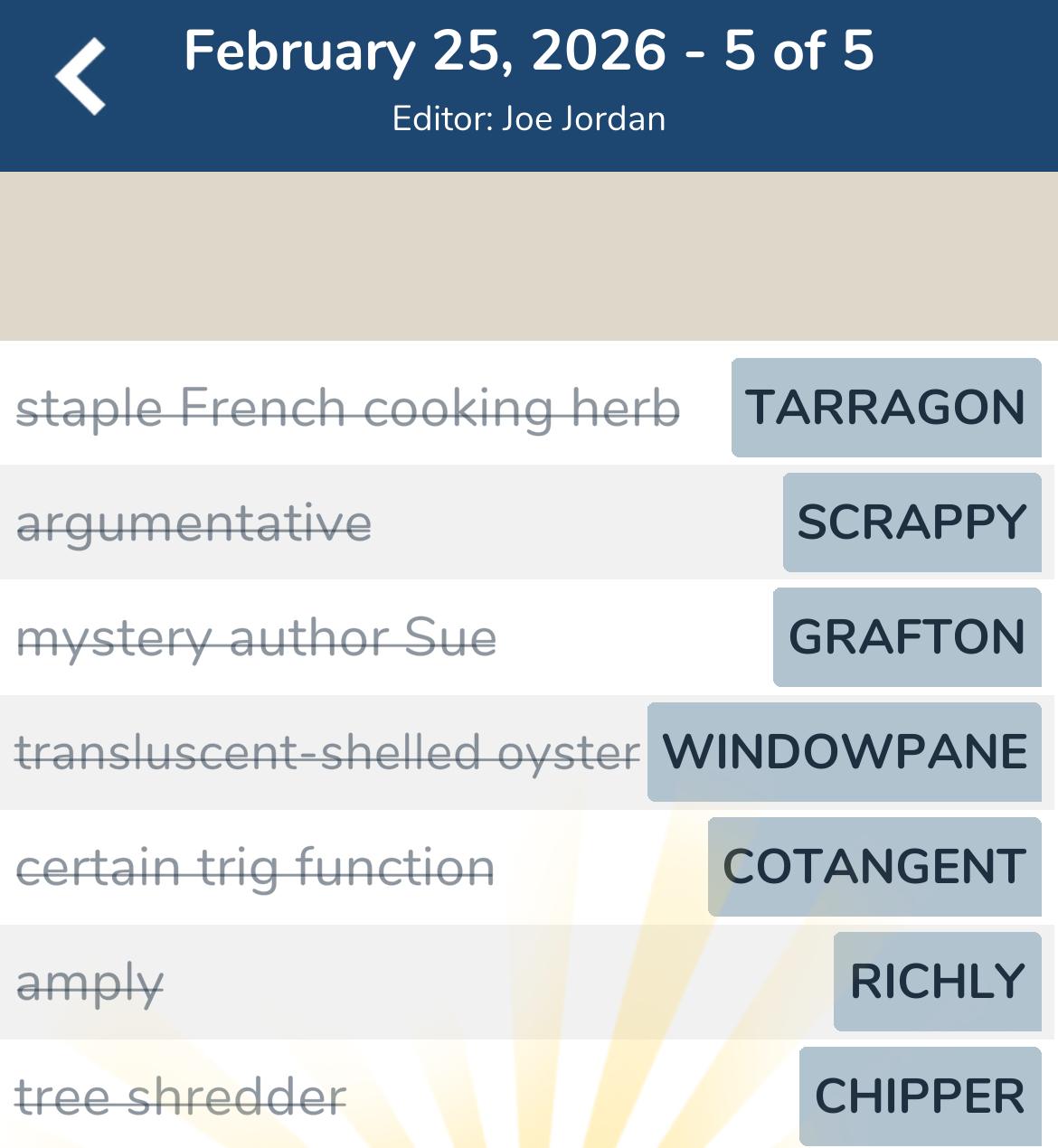1058x1148 pixels.
Task: Select the WINDOWPANE answer tile
Action: click(x=843, y=752)
